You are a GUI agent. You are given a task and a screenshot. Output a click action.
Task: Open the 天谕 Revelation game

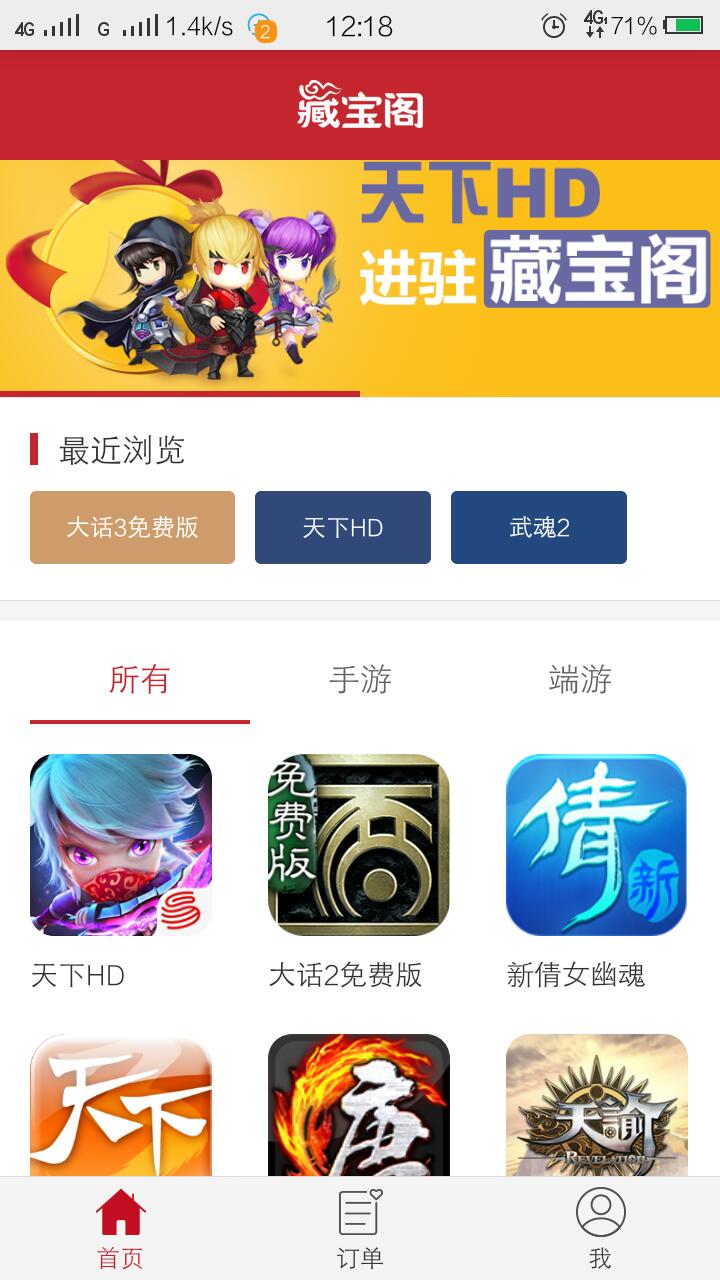596,1105
